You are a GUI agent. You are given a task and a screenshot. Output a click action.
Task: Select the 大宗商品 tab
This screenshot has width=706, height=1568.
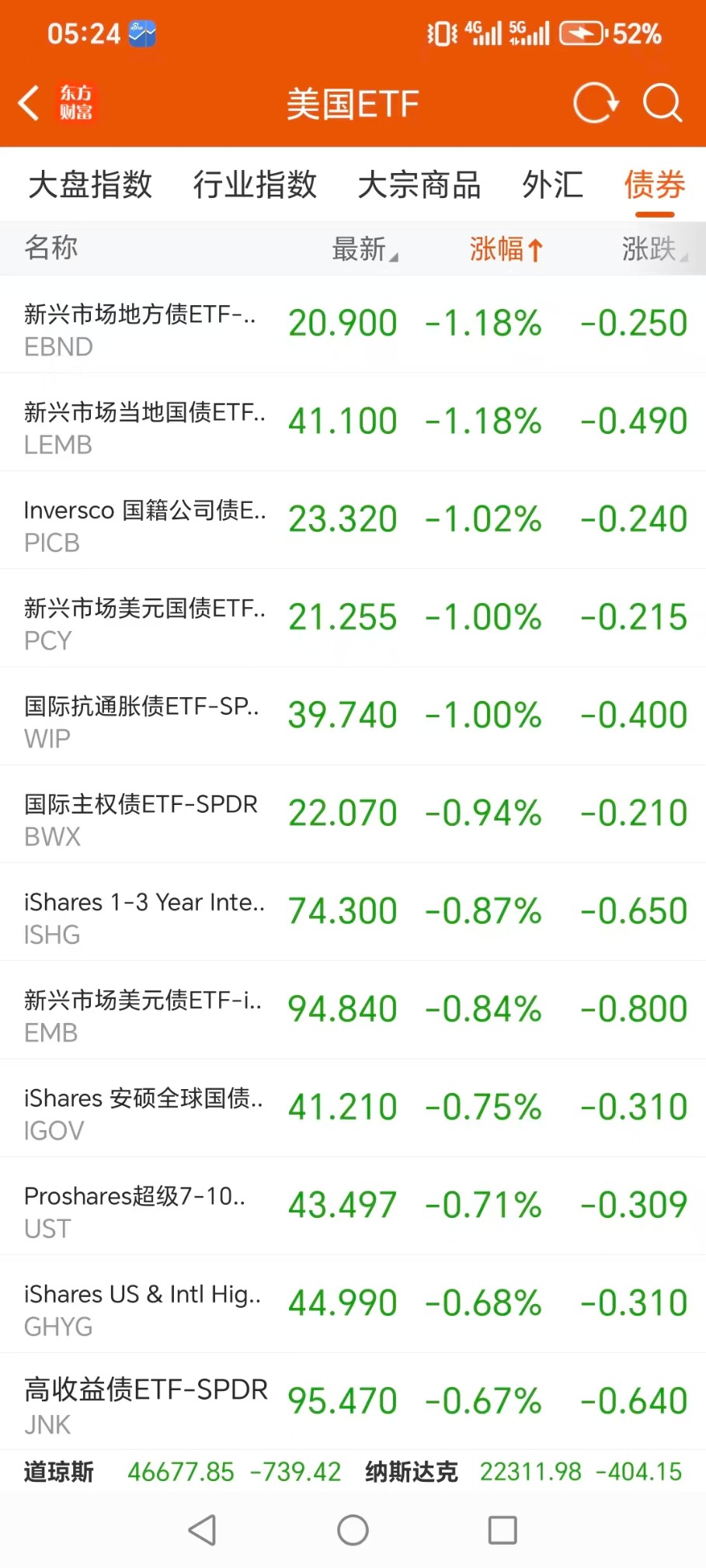pyautogui.click(x=419, y=186)
